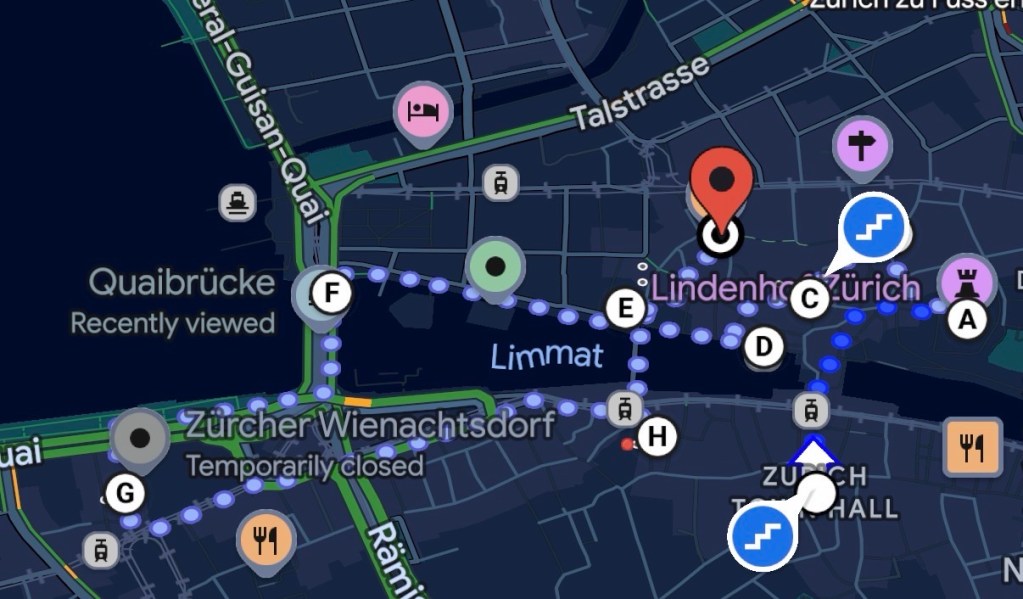Tap the stairs icon next to Lindenhof Zürich
The height and width of the screenshot is (599, 1023).
pyautogui.click(x=873, y=226)
